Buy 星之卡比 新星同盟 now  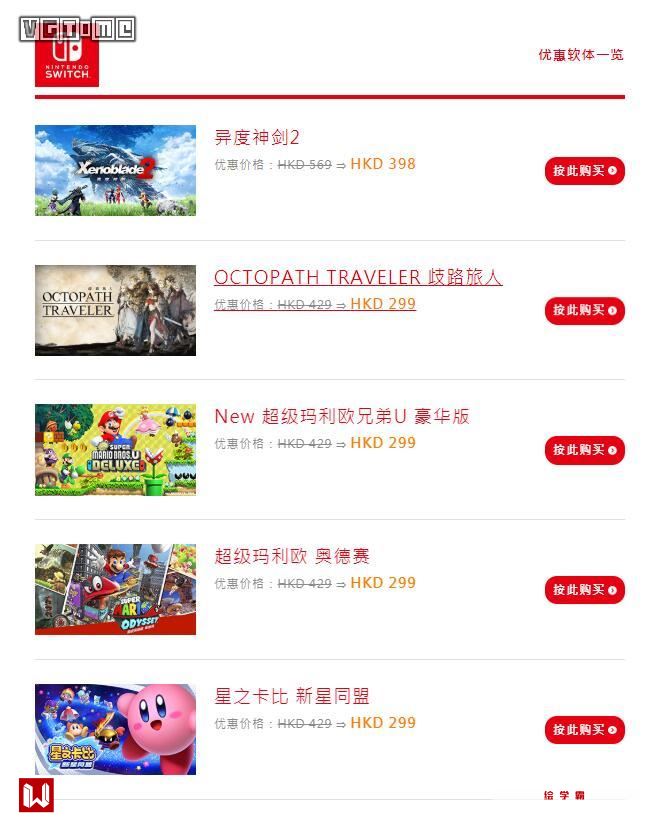(x=584, y=730)
